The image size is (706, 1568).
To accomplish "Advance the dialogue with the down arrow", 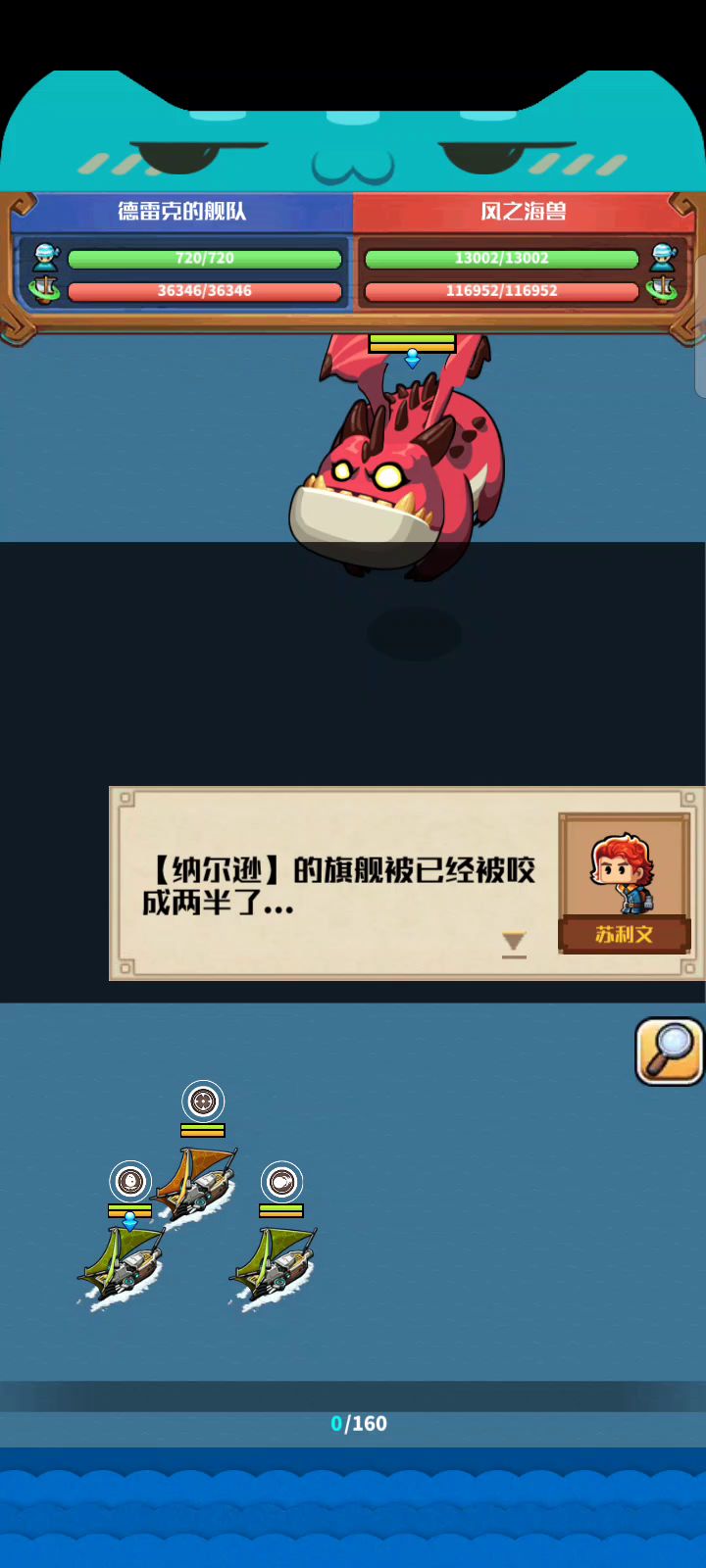I will [x=514, y=944].
